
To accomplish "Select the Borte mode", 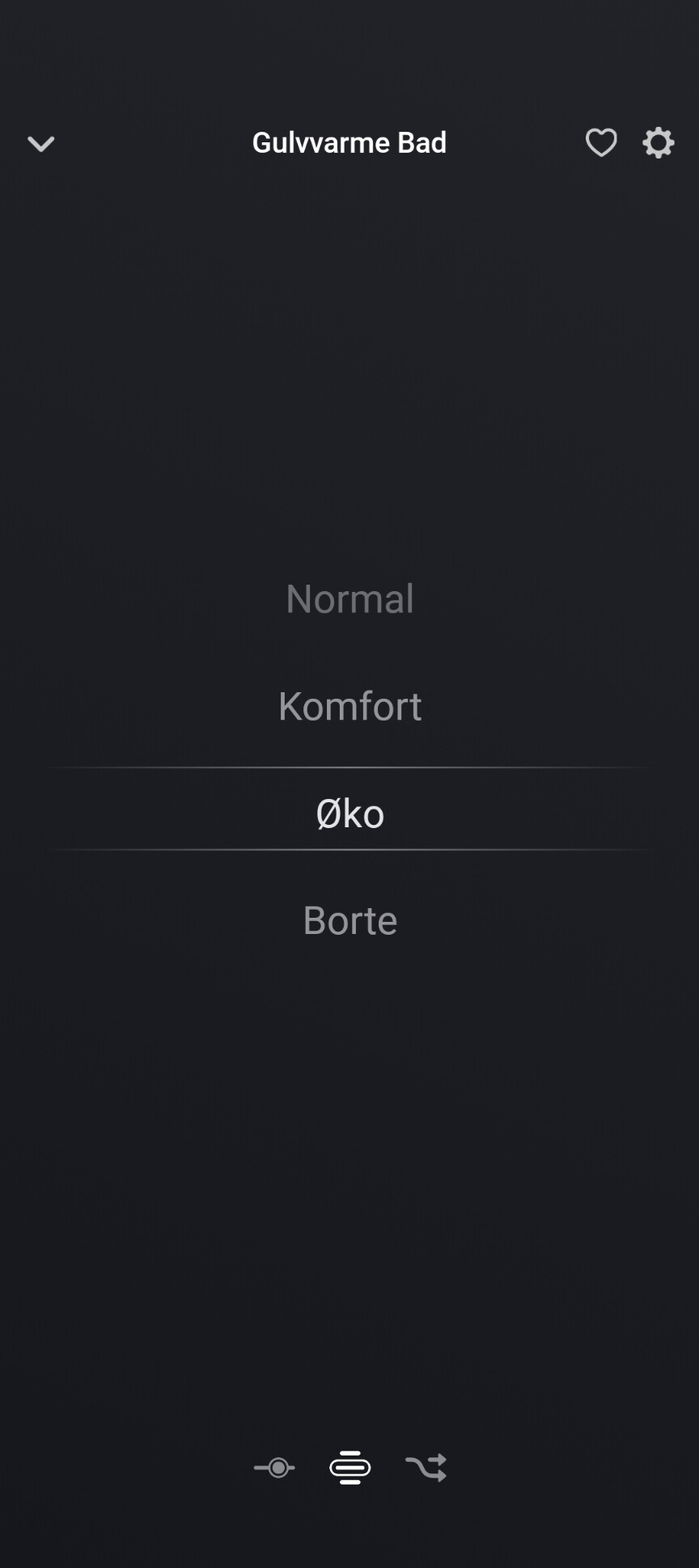I will coord(349,920).
